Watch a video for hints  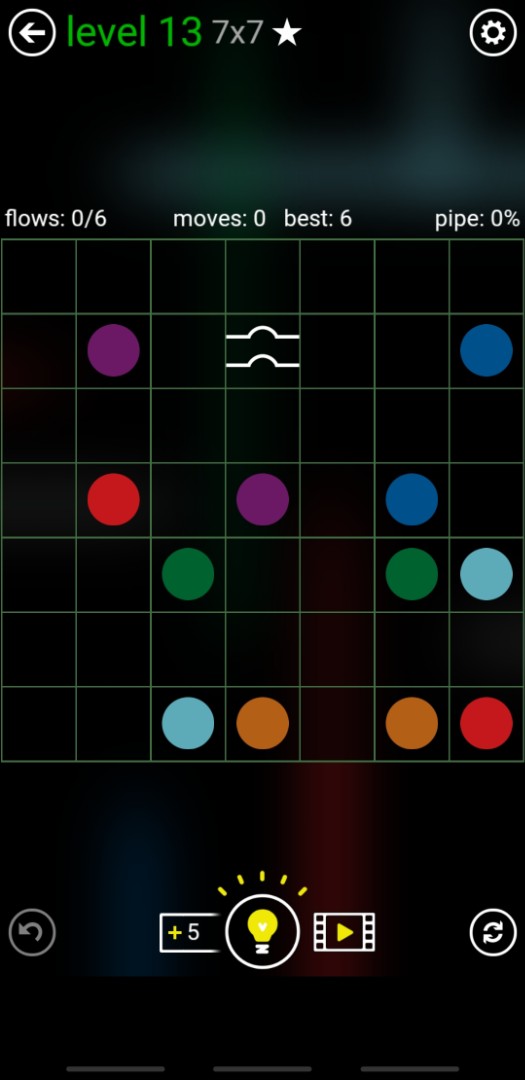[344, 932]
